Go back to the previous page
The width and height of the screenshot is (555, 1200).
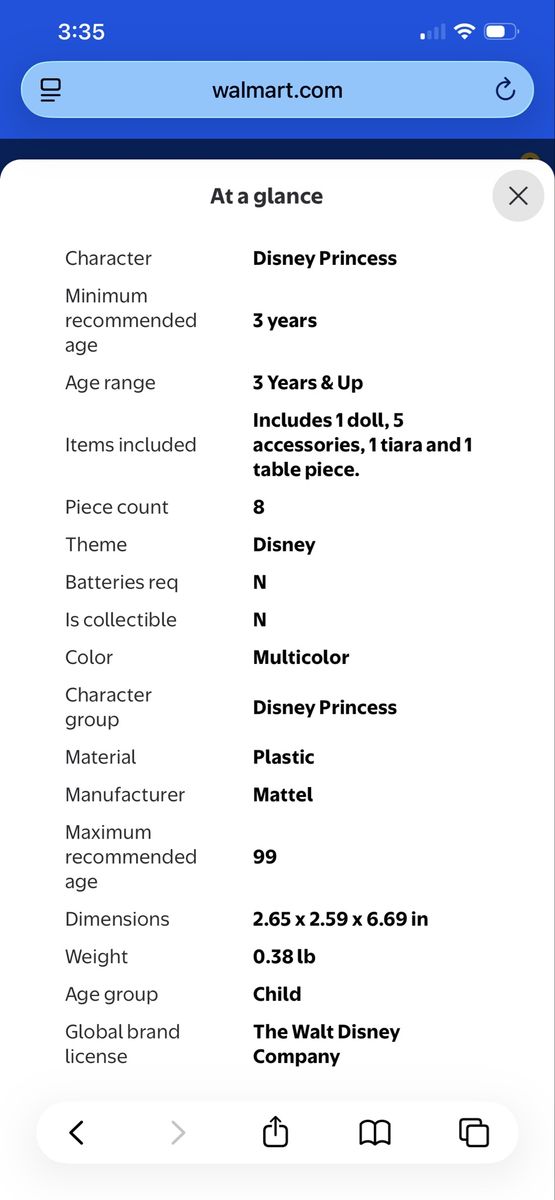point(77,1132)
